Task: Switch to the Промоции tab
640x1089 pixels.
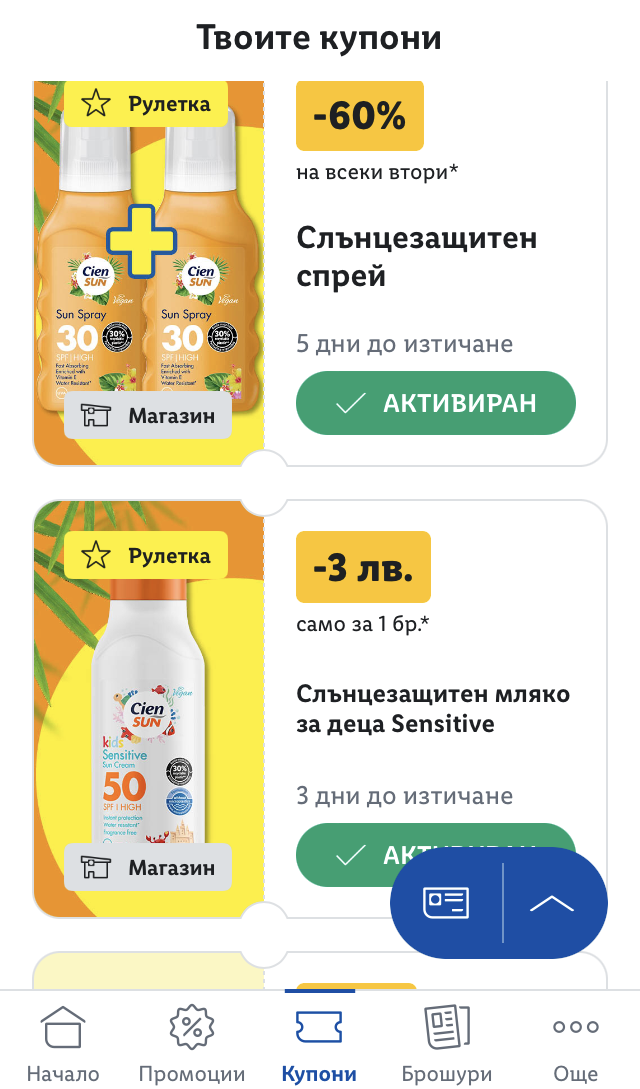Action: [192, 1044]
